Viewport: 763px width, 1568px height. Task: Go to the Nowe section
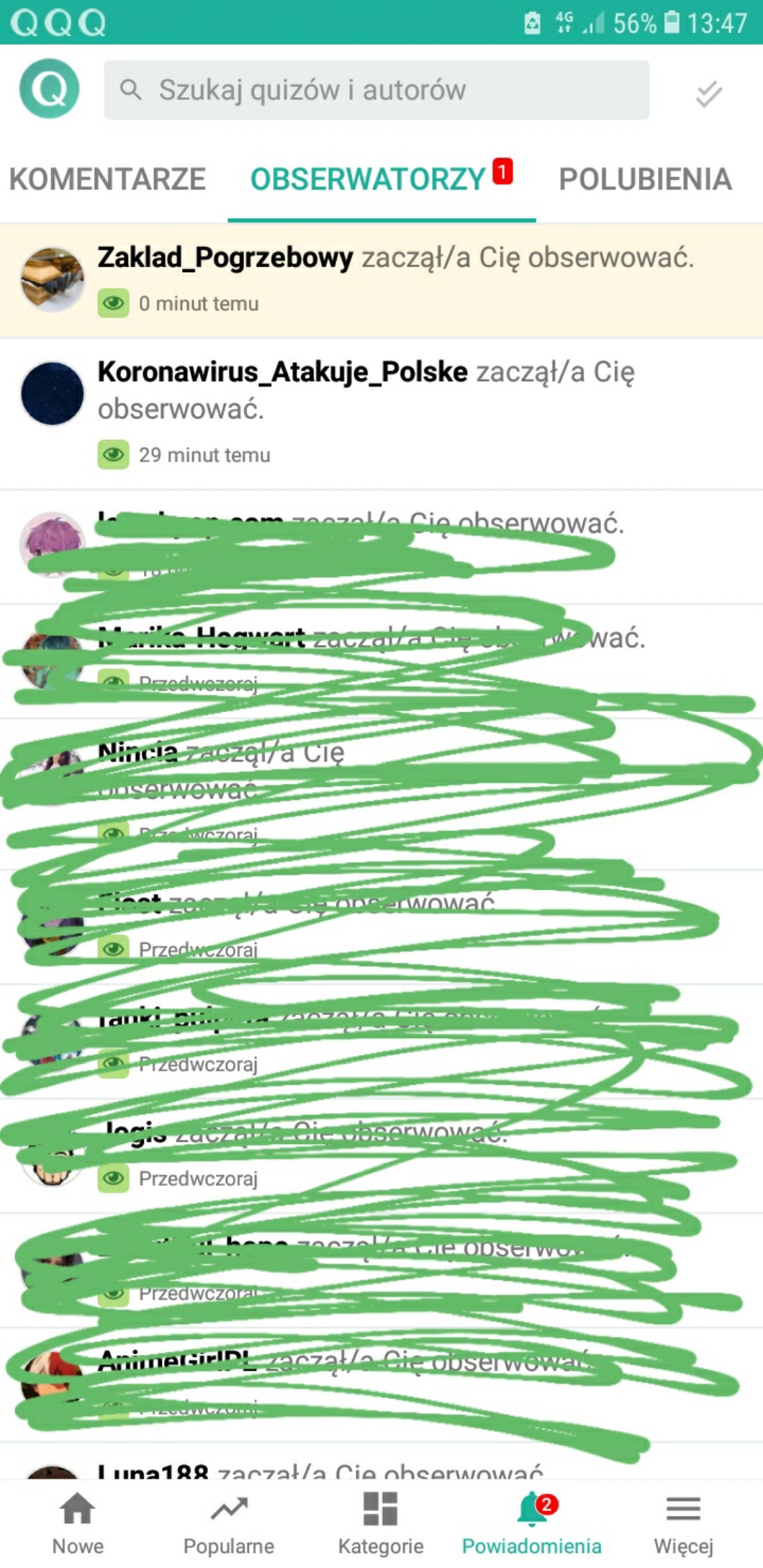pos(78,1522)
